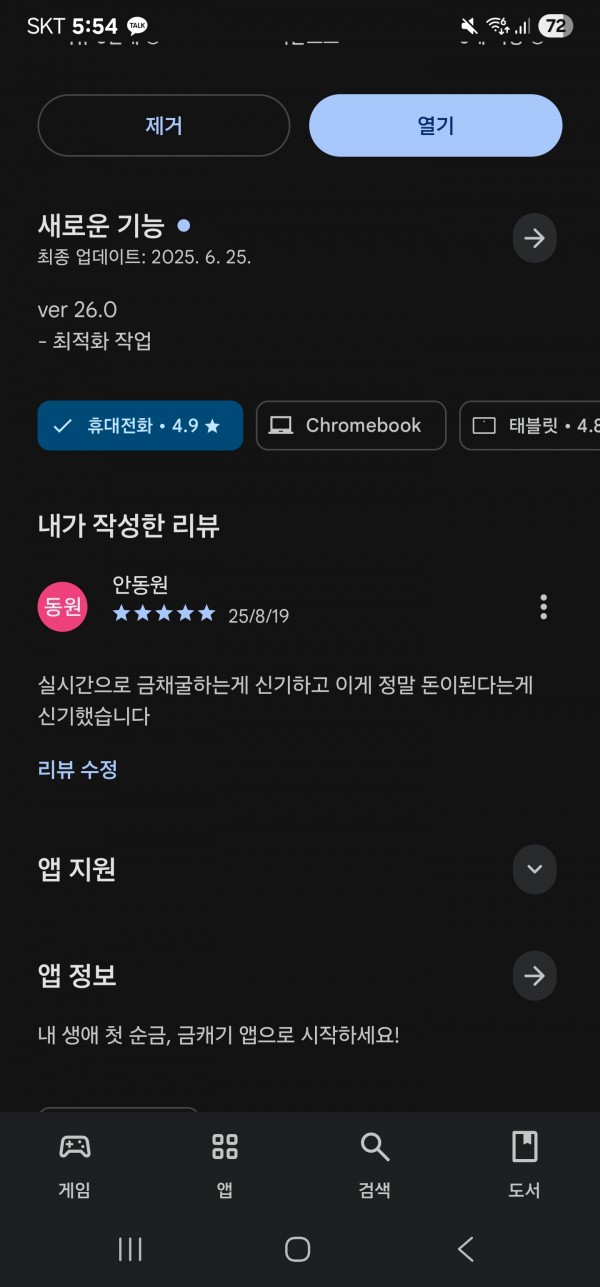Open the 앱 정보 arrow
This screenshot has width=600, height=1287.
[x=535, y=975]
